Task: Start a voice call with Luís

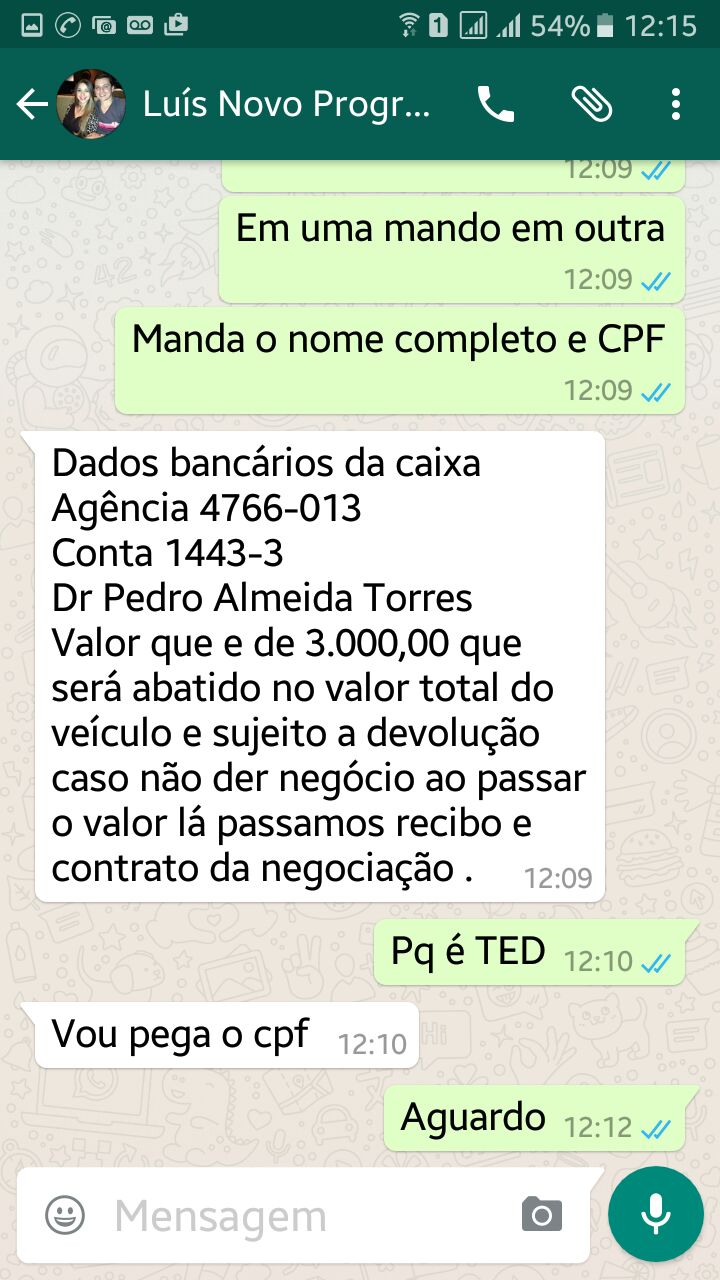Action: click(x=496, y=104)
